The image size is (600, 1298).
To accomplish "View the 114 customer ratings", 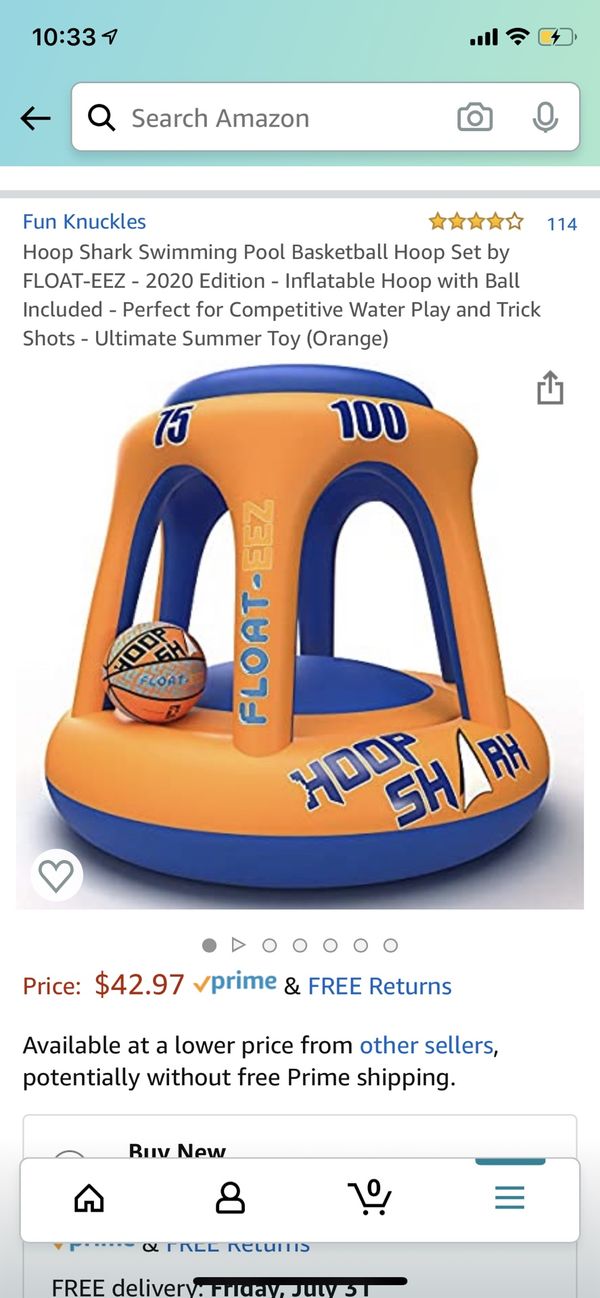I will pyautogui.click(x=562, y=223).
